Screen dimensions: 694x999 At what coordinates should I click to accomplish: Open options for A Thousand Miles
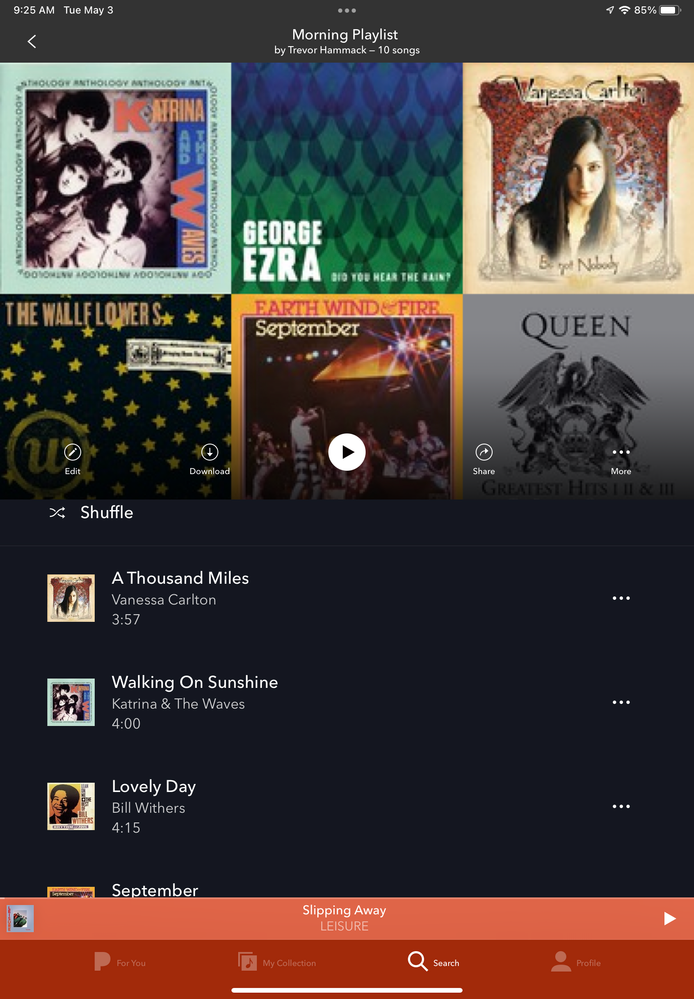pos(621,598)
